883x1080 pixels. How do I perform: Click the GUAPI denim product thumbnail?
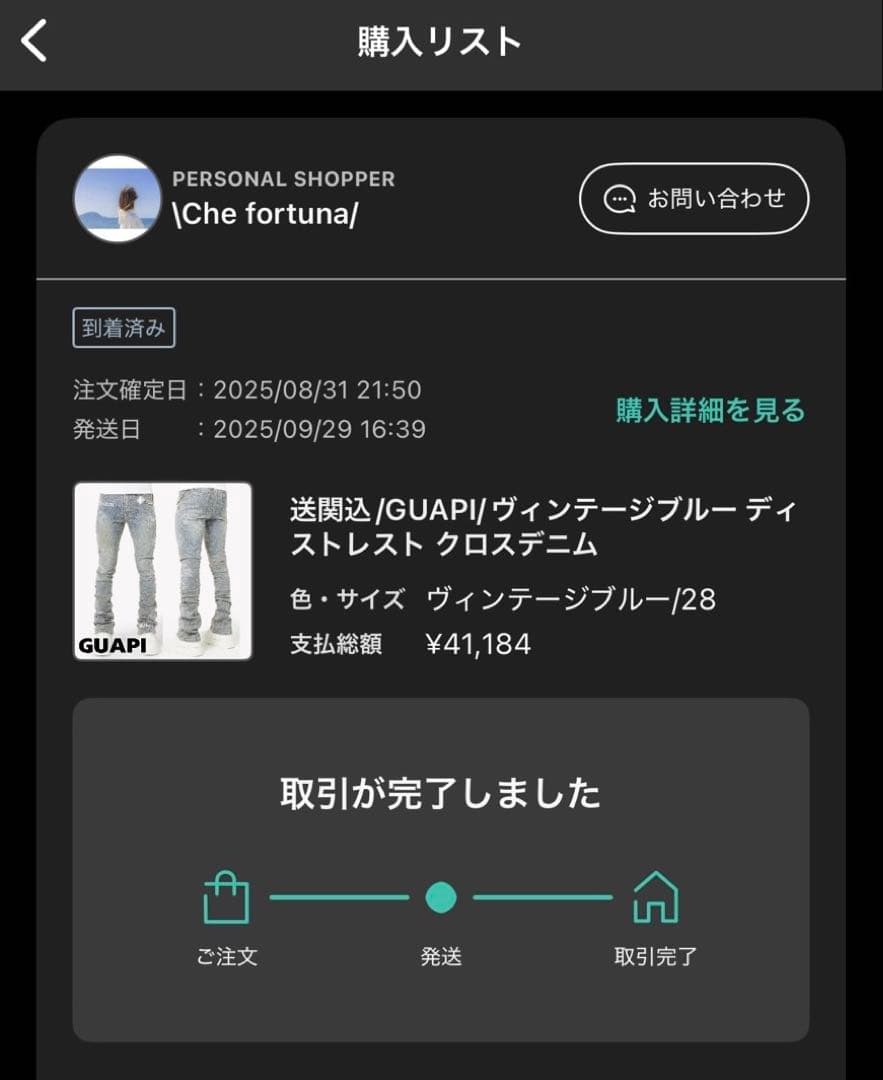(163, 570)
